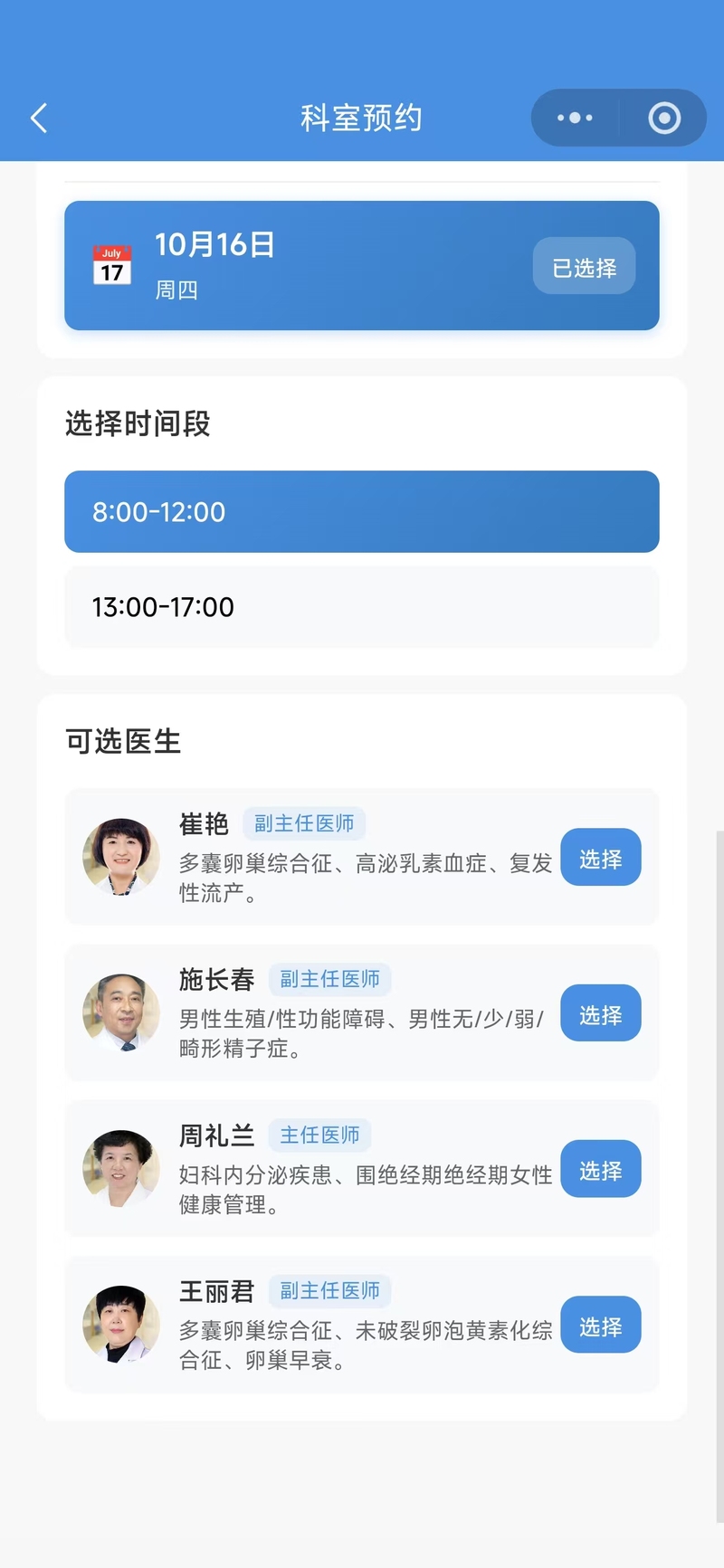
Task: Open the mini program more options menu
Action: [575, 118]
